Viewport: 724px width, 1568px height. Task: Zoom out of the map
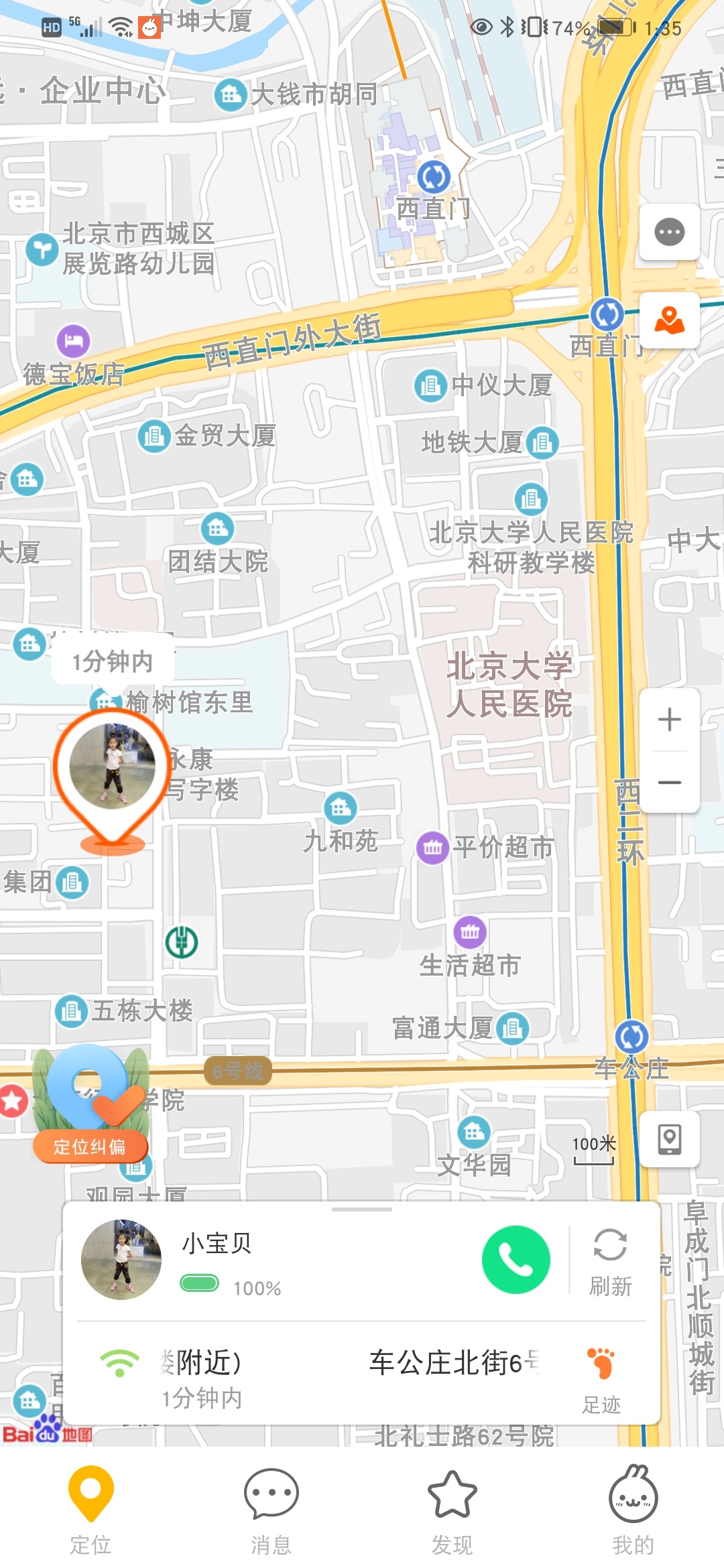669,782
